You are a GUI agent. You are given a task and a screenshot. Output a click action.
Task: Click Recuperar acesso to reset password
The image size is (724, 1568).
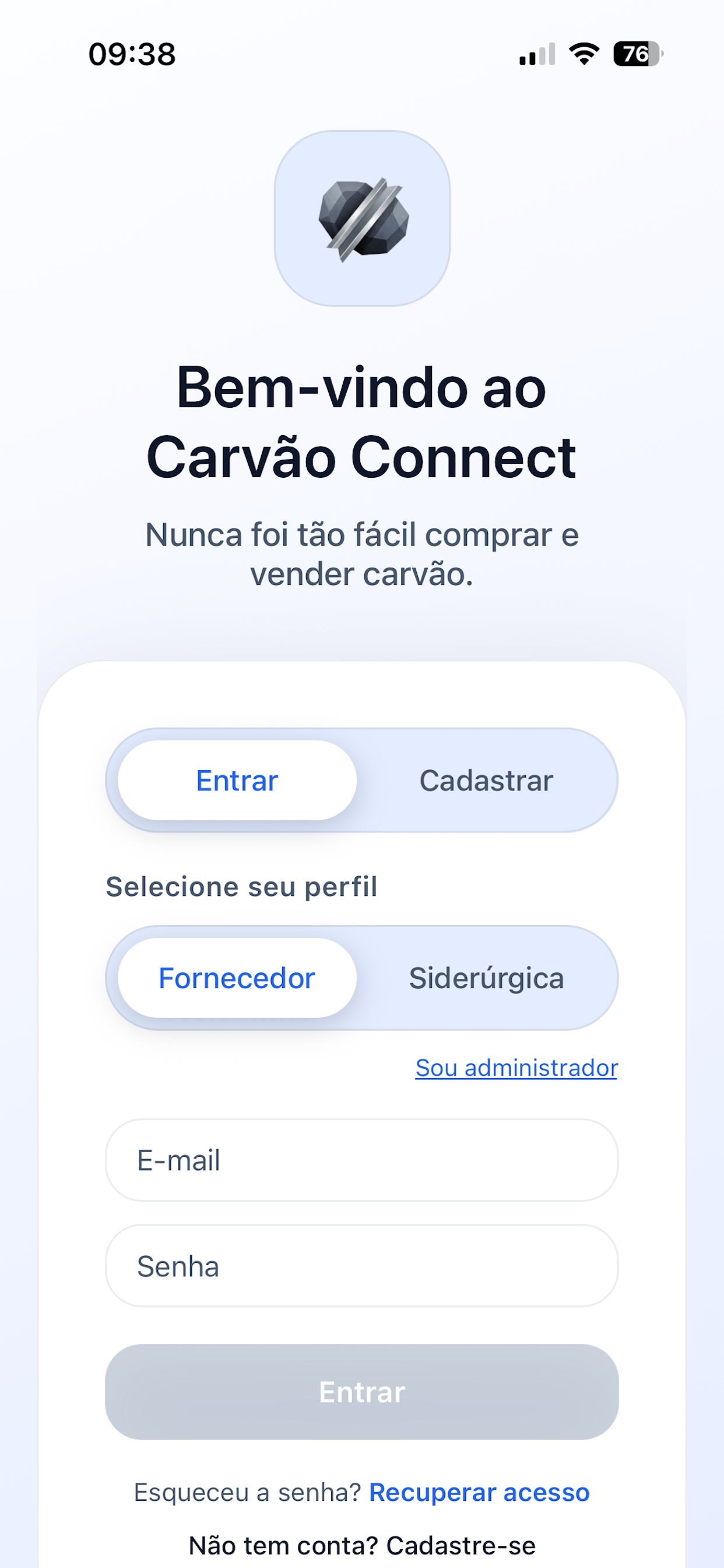tap(480, 1492)
